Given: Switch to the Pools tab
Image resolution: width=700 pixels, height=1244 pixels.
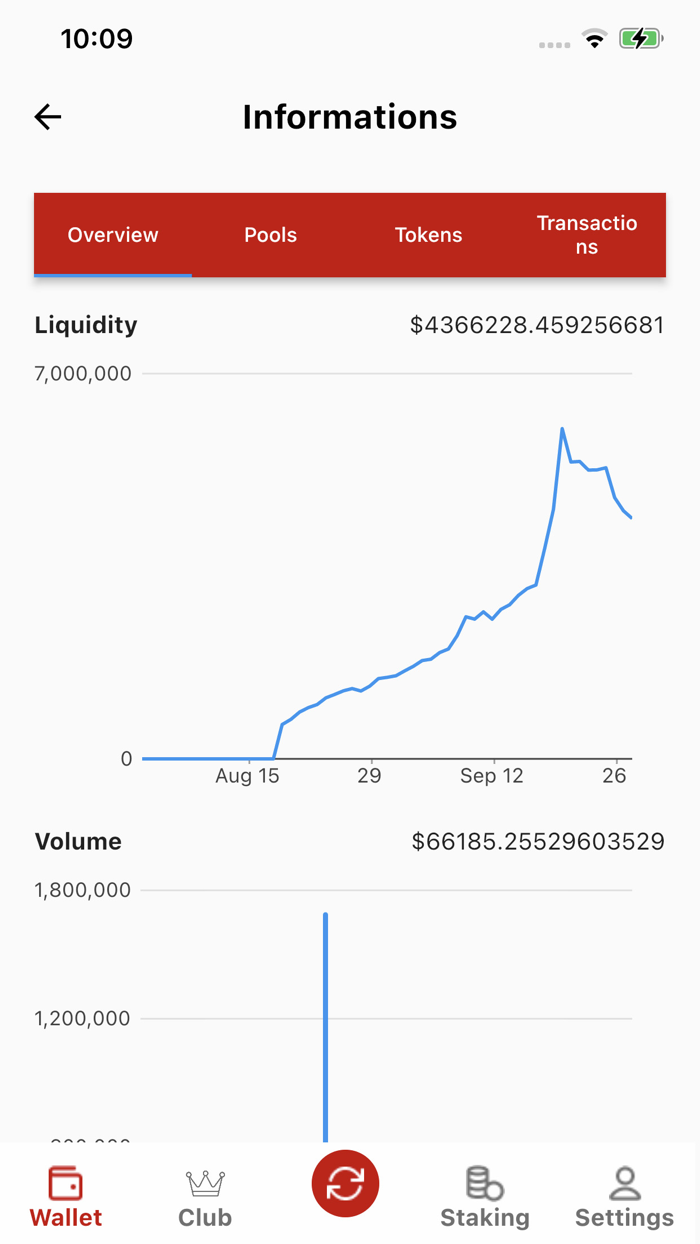Looking at the screenshot, I should [271, 235].
